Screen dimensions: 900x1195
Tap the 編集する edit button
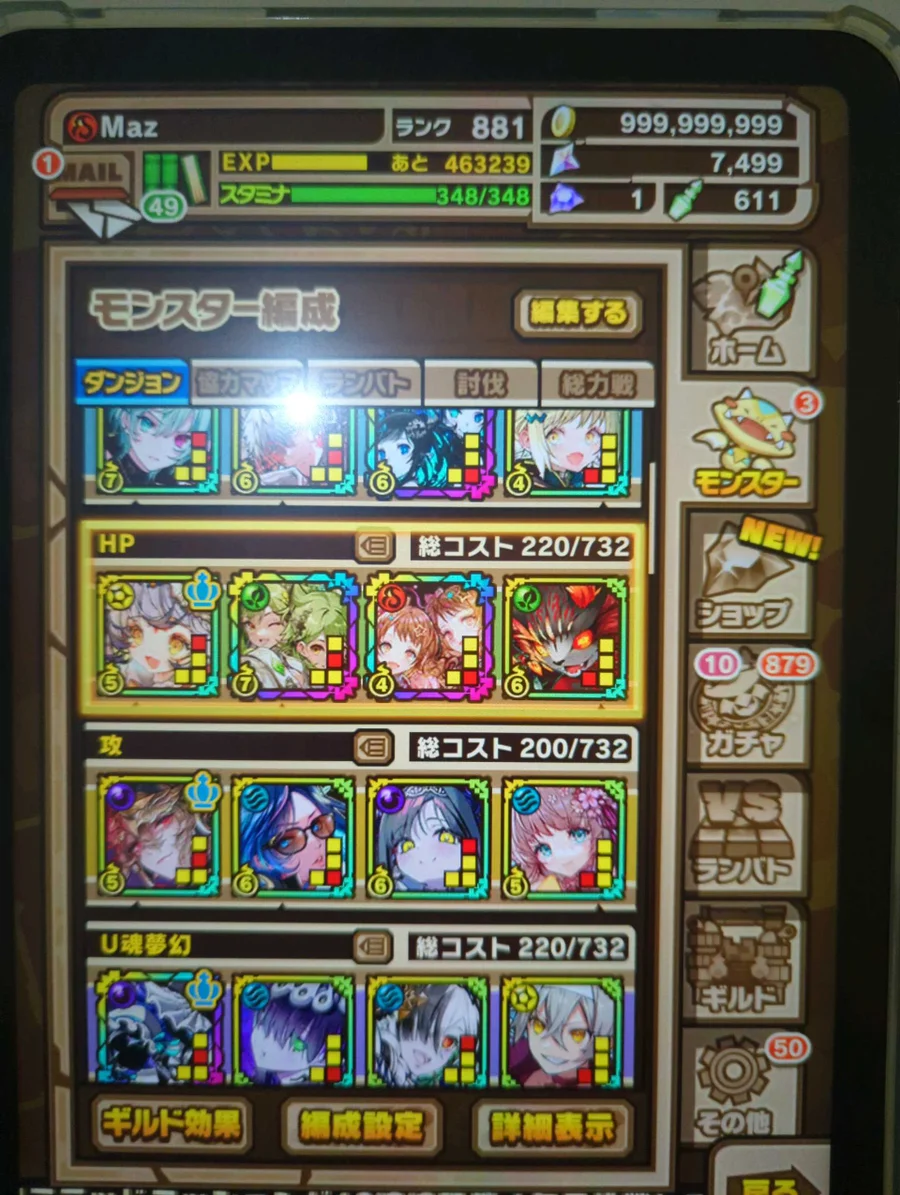(578, 314)
